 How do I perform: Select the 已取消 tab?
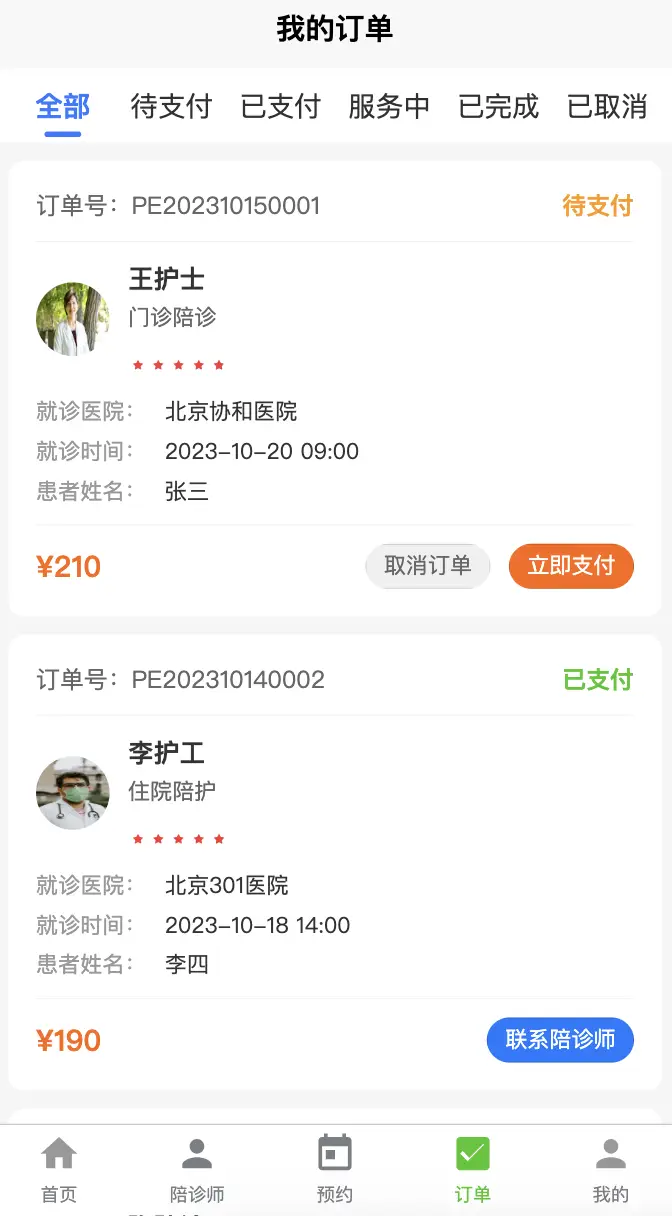tap(607, 106)
